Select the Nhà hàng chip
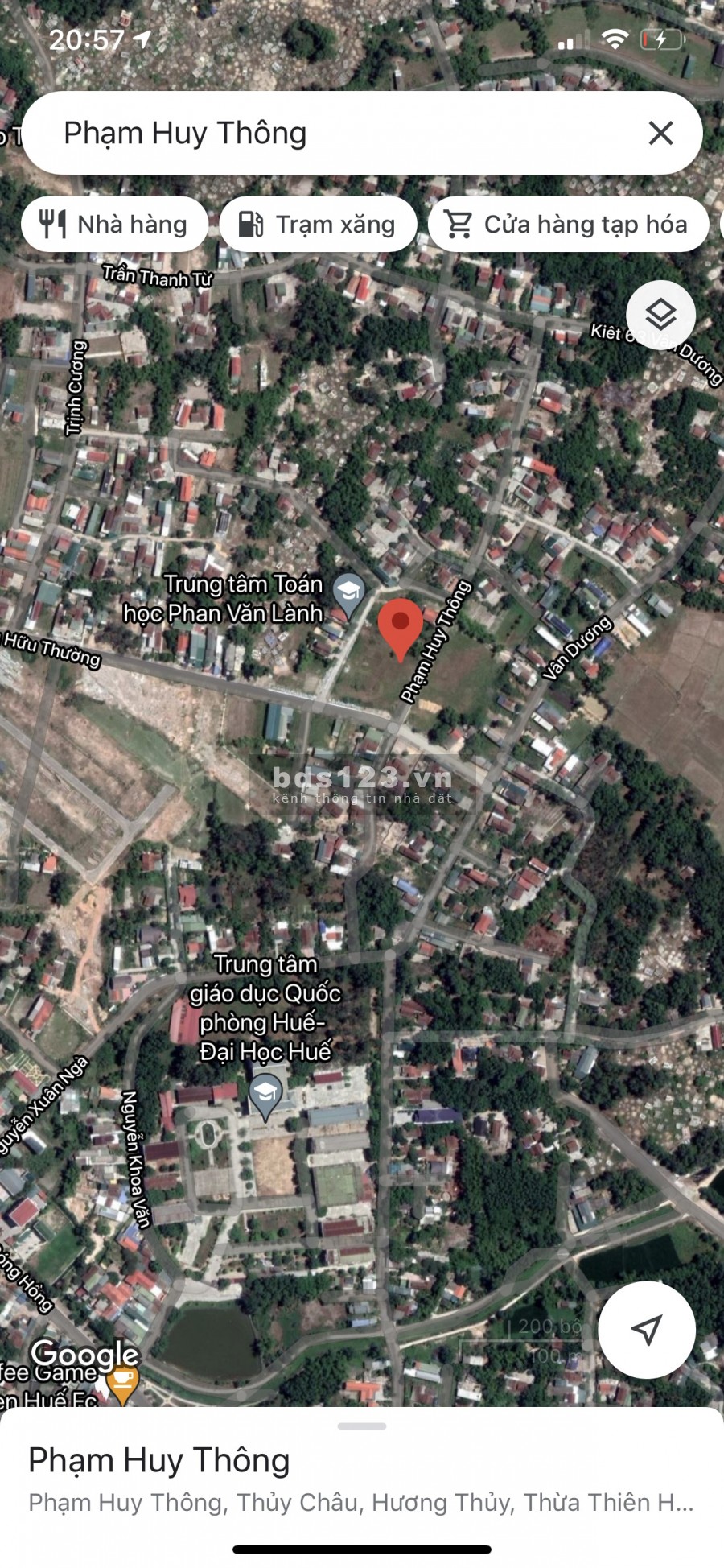Viewport: 724px width, 1568px height. click(115, 225)
